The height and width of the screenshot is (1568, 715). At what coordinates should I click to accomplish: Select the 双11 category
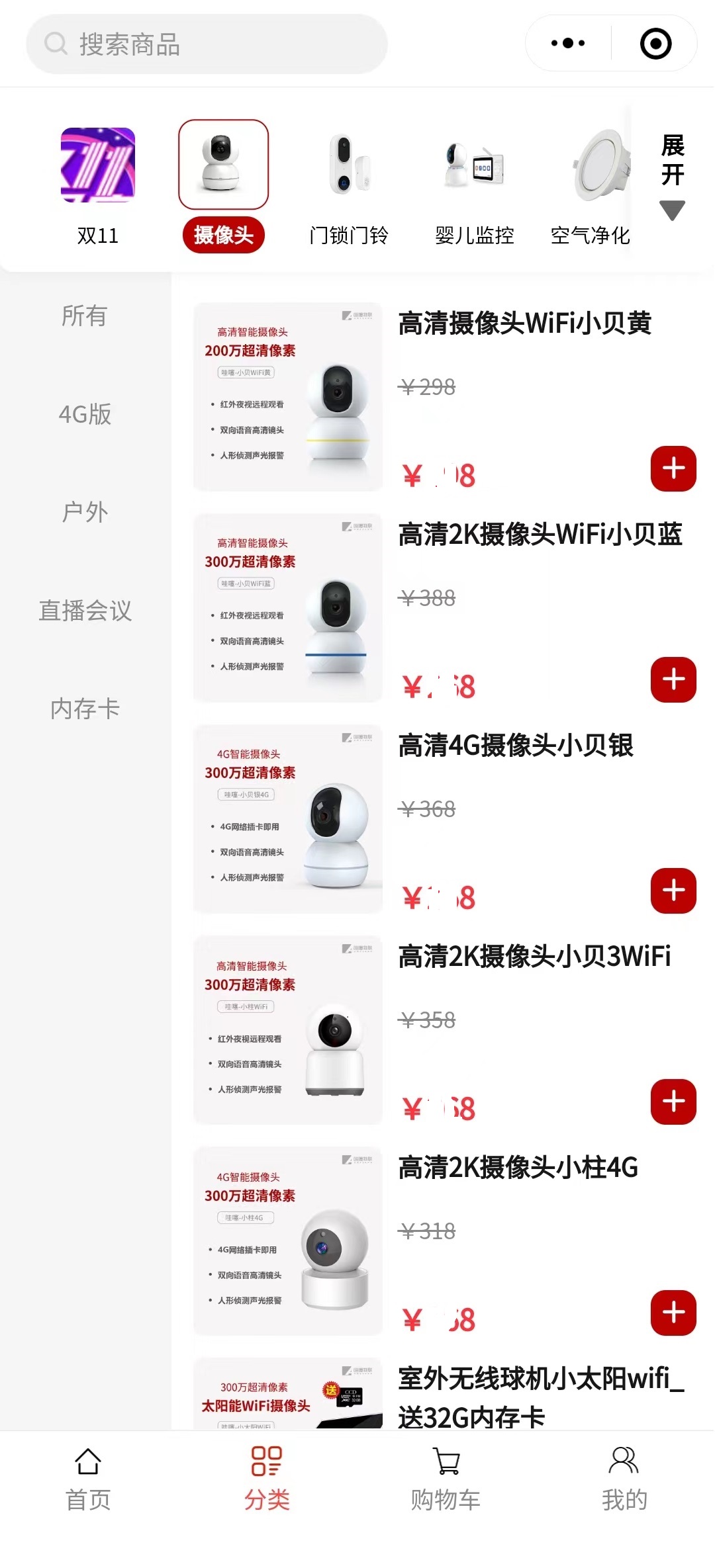[98, 187]
